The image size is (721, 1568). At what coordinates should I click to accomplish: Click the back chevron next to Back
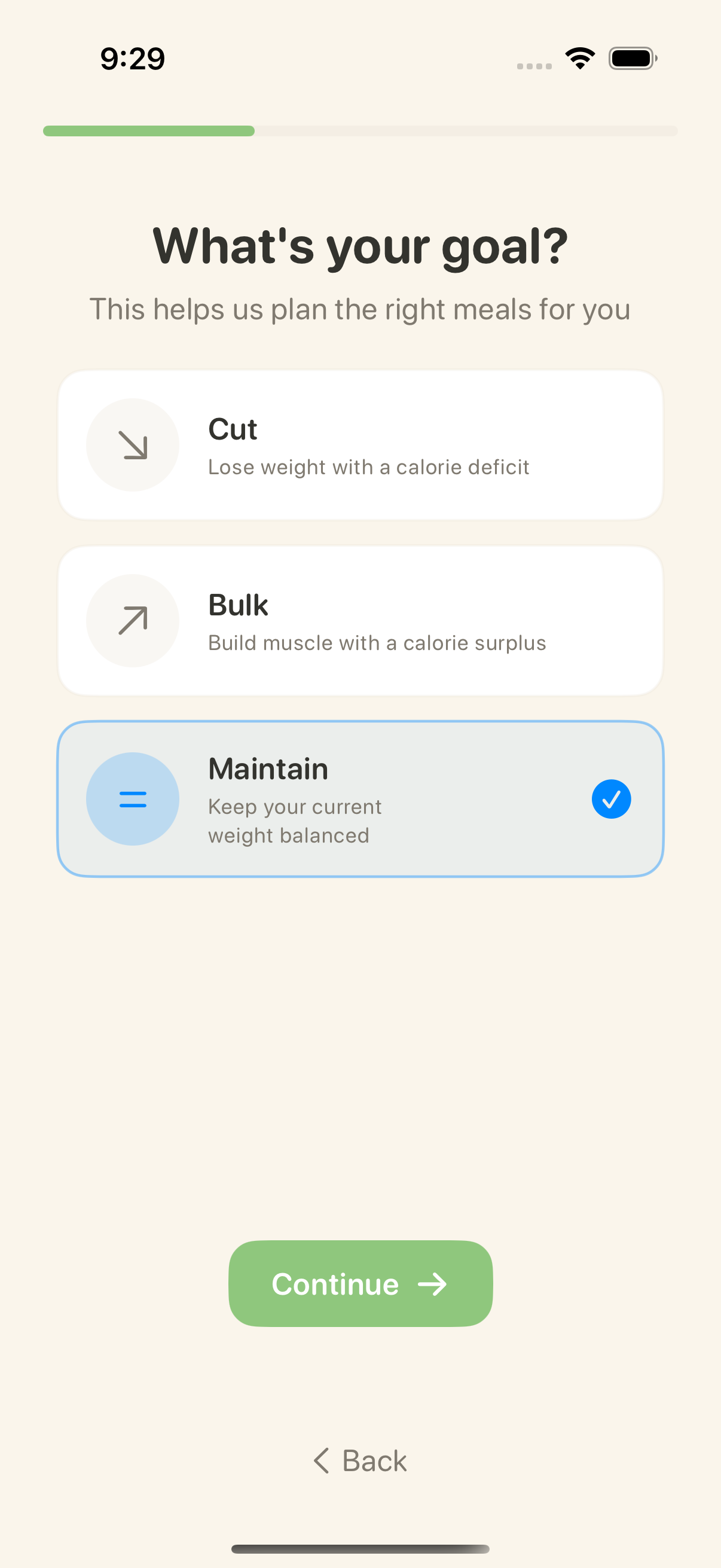coord(322,1460)
